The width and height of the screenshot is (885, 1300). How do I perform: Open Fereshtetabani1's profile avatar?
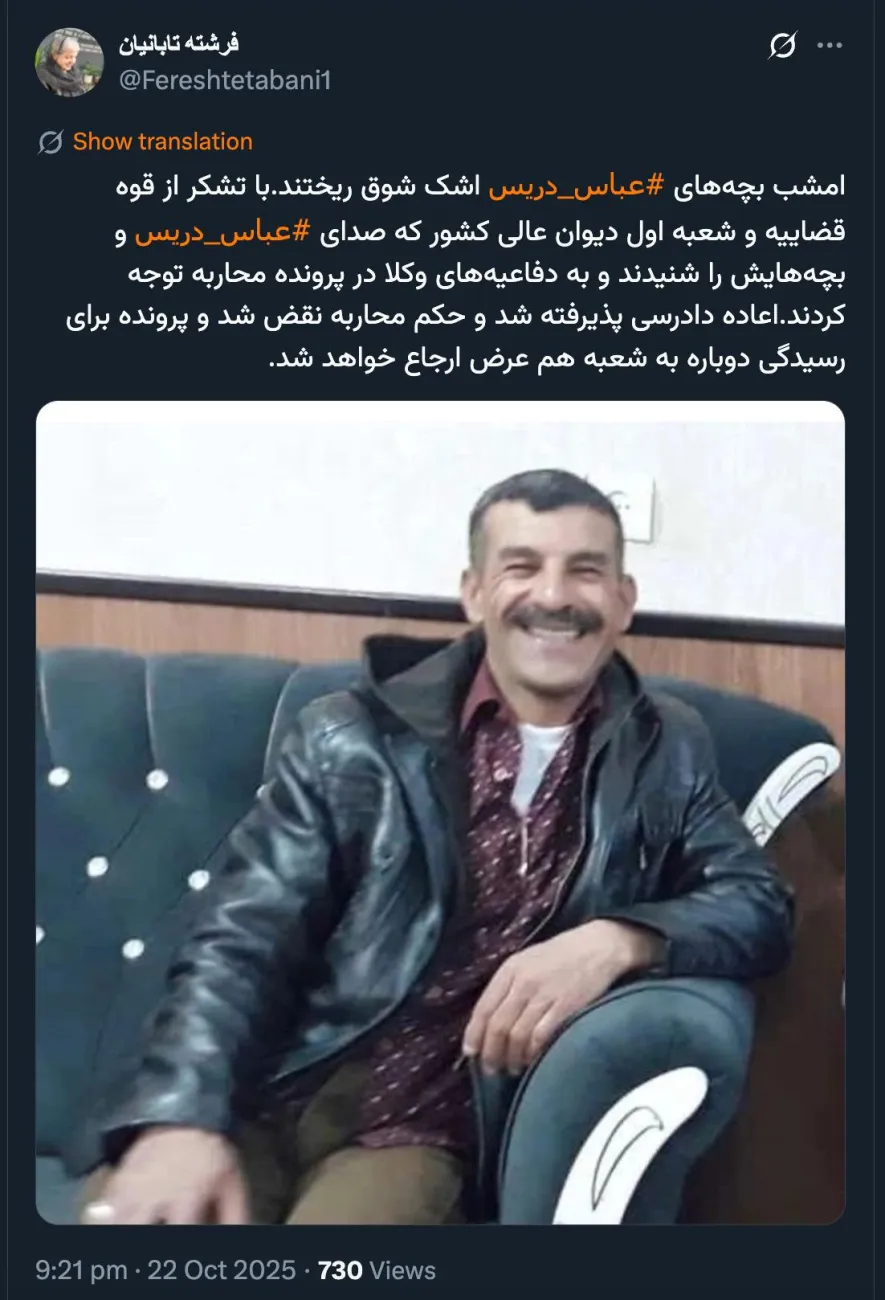click(69, 62)
